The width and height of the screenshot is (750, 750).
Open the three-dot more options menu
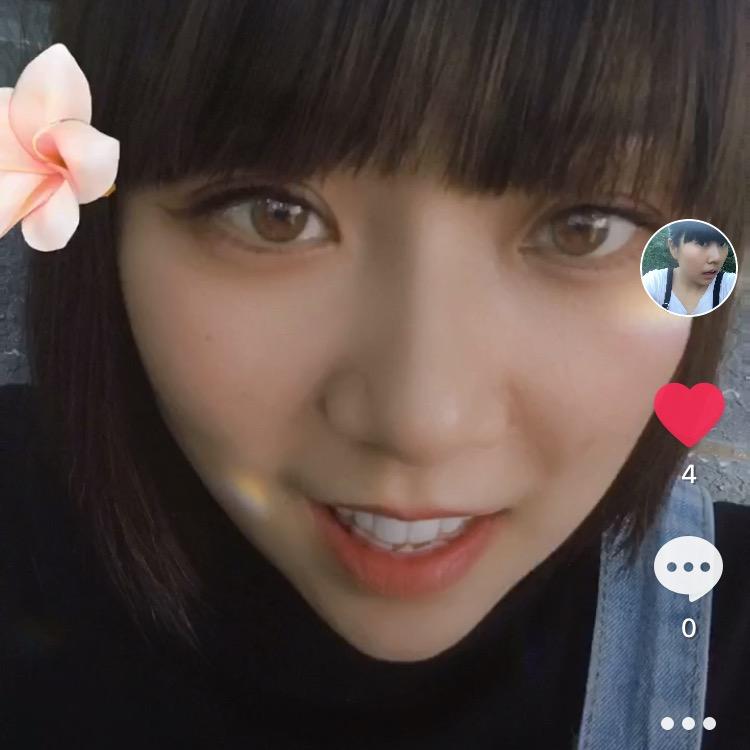[x=688, y=723]
